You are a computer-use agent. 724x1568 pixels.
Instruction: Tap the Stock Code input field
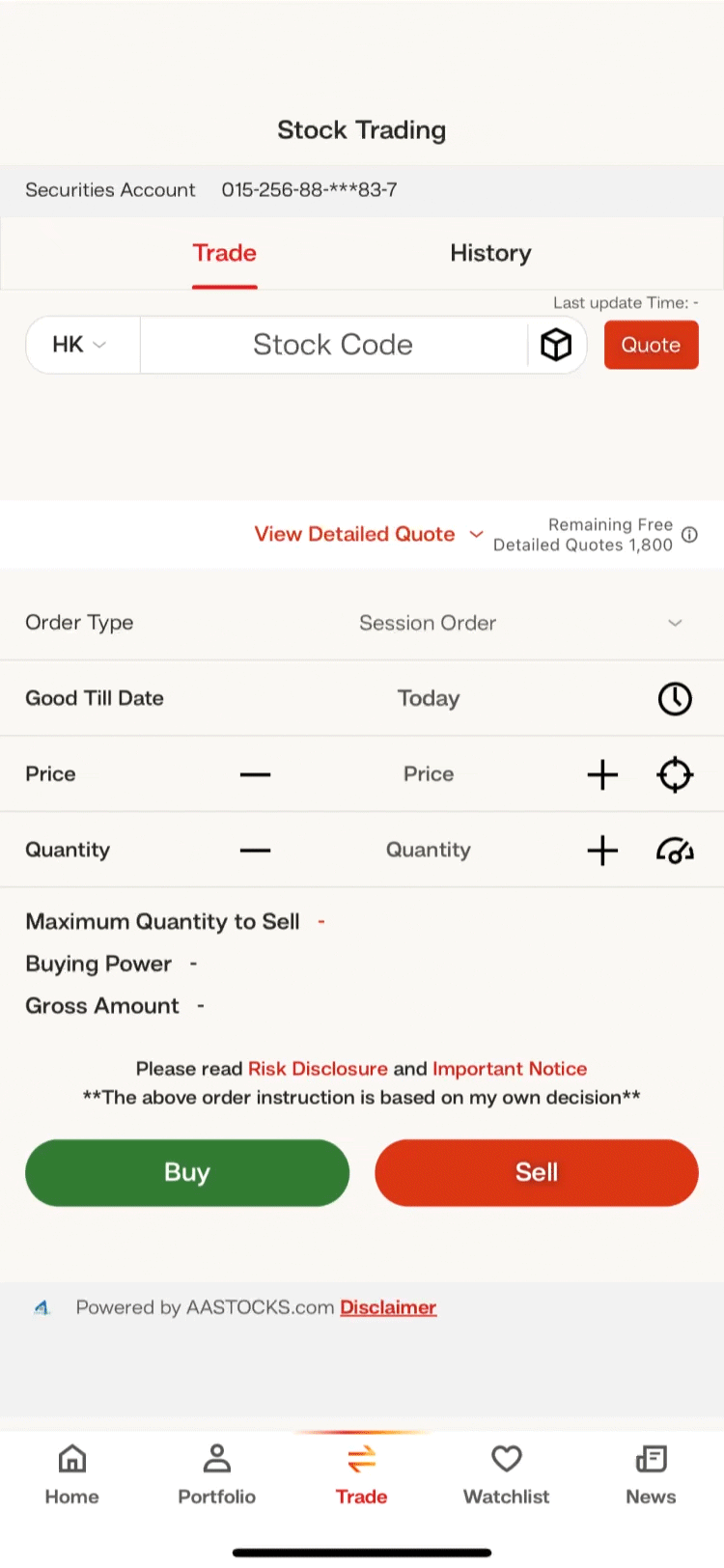333,345
